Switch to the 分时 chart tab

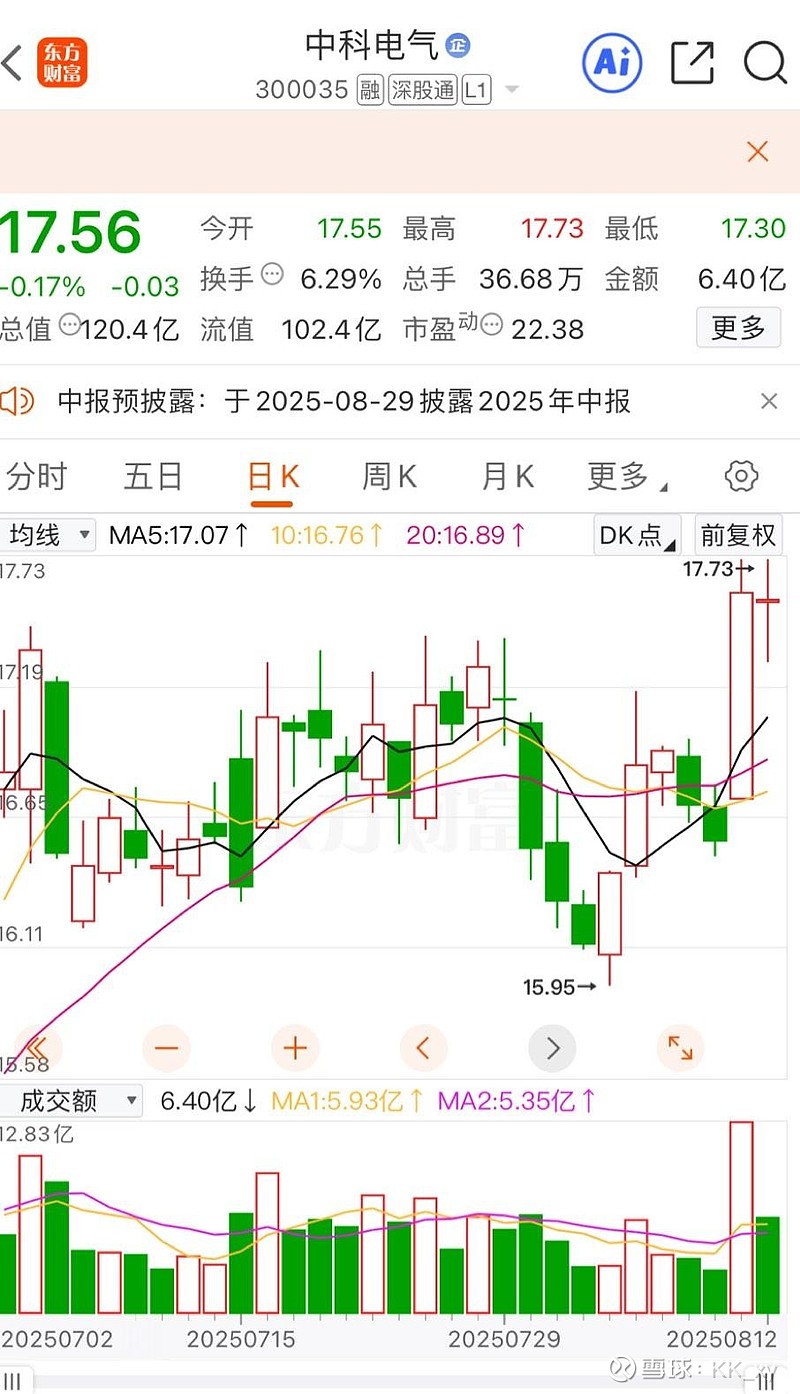point(36,477)
